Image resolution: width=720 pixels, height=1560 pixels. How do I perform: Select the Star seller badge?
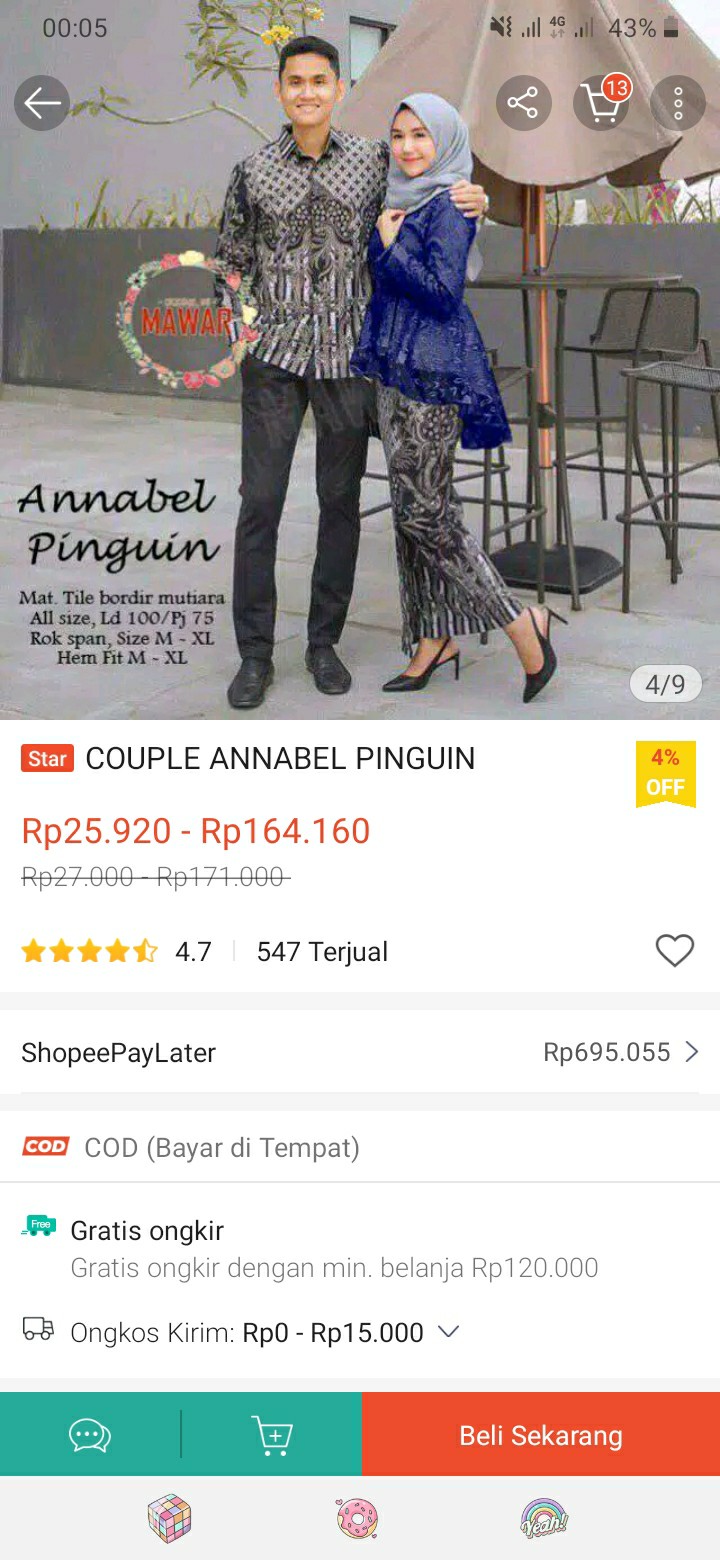(46, 758)
